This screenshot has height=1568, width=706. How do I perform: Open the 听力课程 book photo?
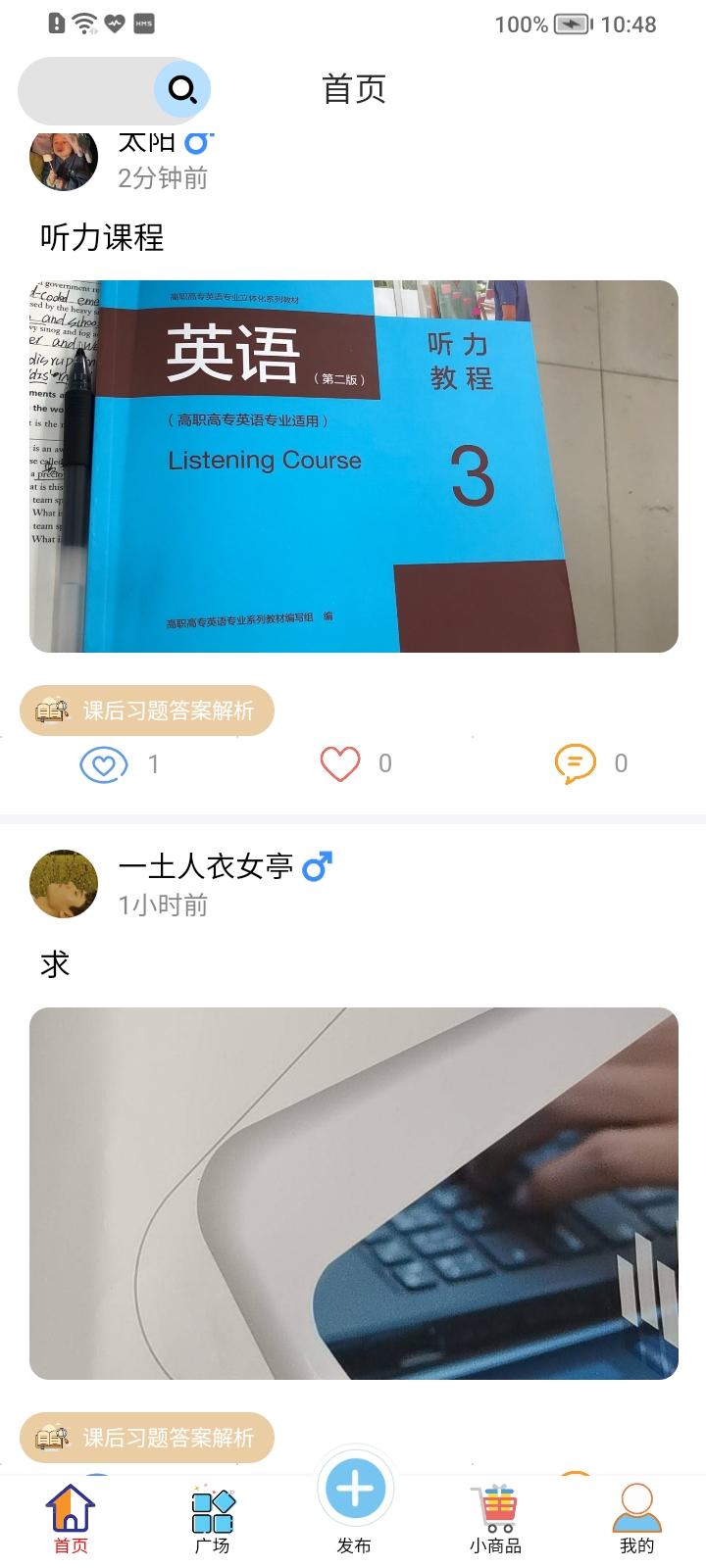coord(354,466)
